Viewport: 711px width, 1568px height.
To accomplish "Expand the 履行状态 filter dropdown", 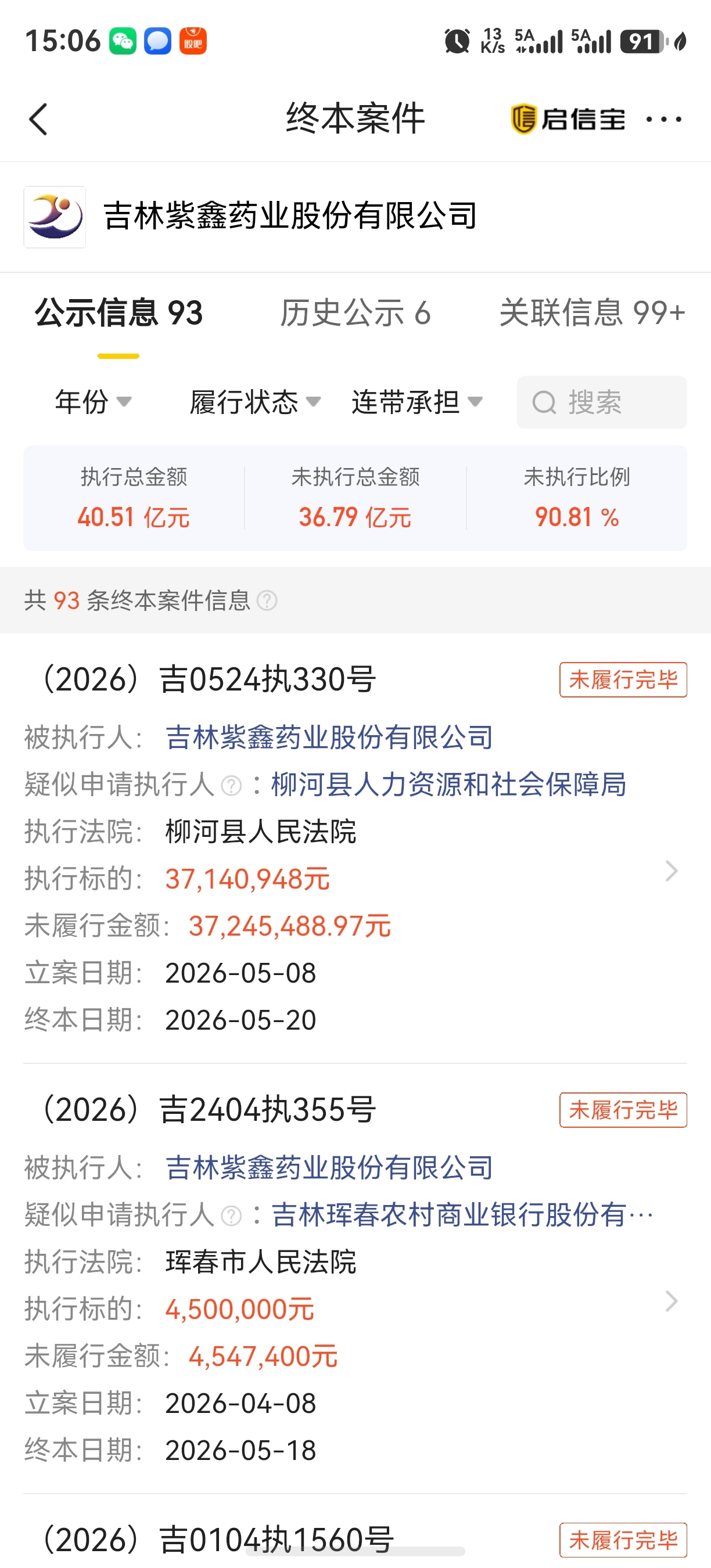I will point(254,402).
